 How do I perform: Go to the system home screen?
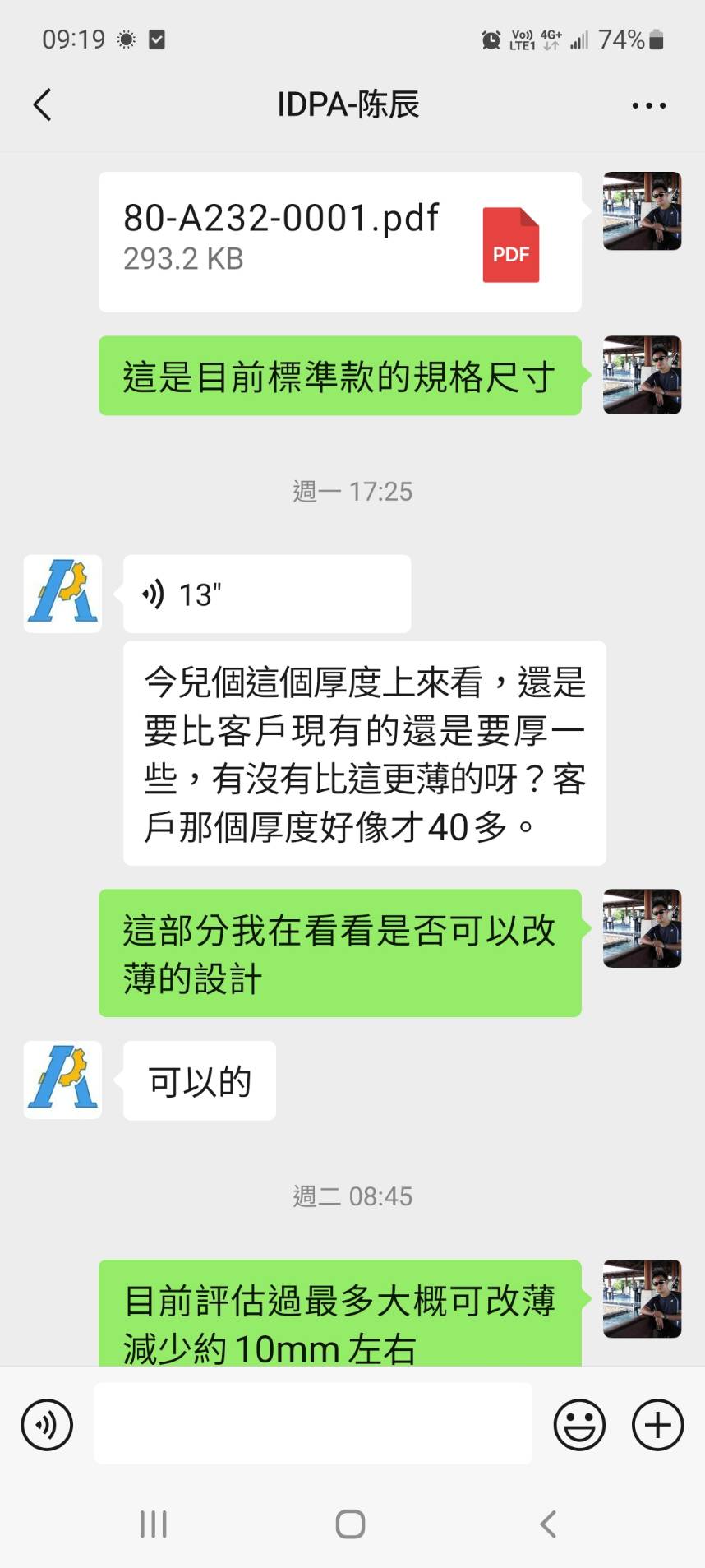pos(351,1524)
